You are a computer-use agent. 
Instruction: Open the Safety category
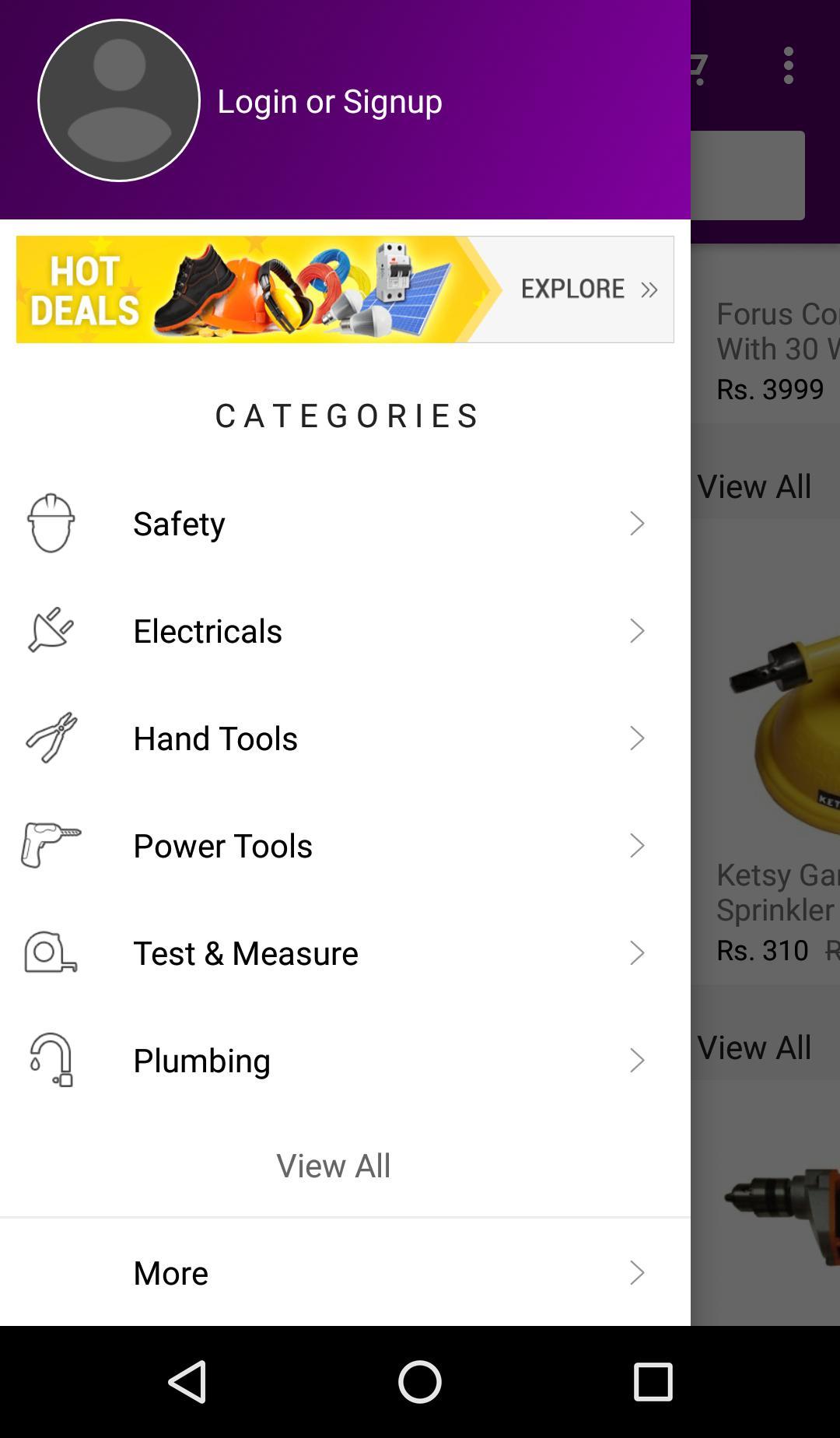(345, 524)
